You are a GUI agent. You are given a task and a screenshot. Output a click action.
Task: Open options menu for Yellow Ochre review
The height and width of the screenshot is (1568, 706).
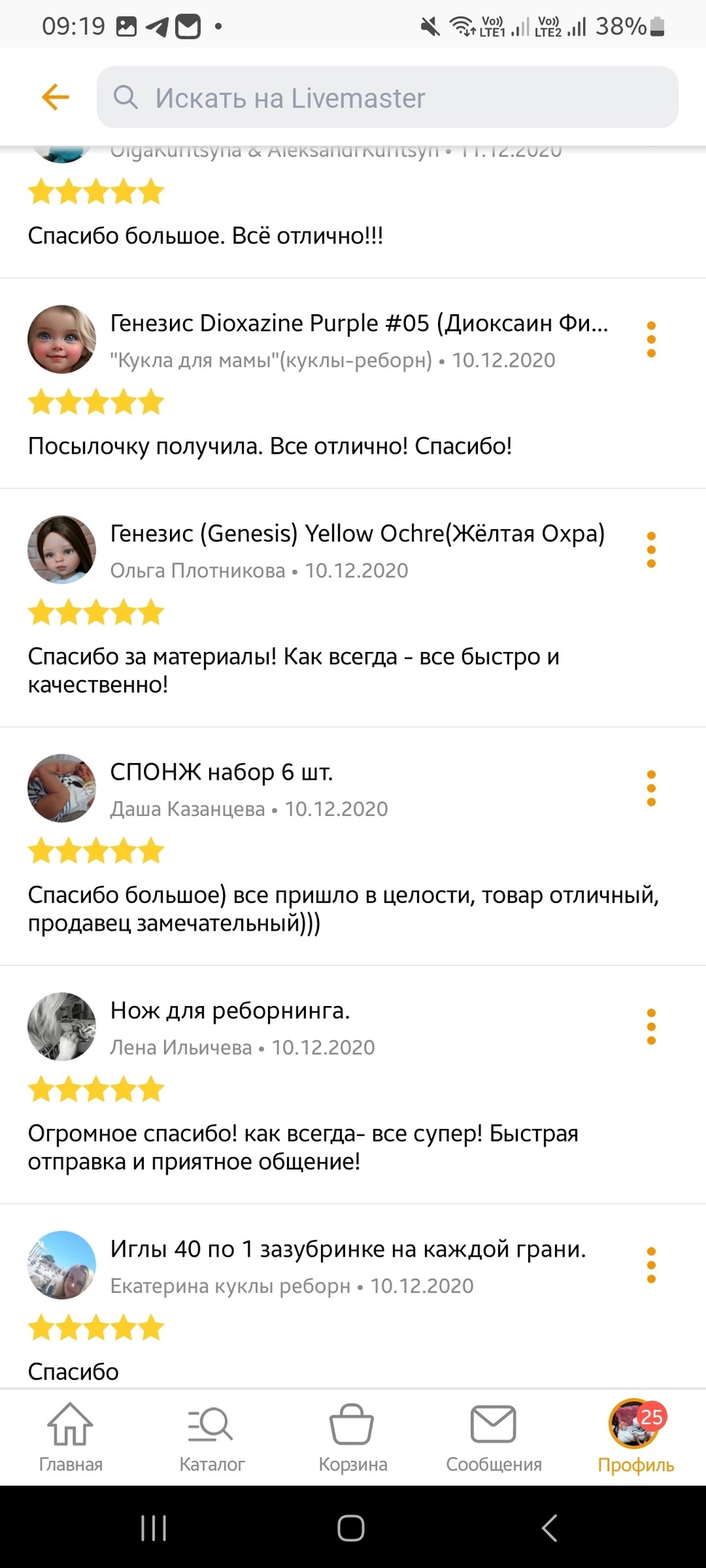pyautogui.click(x=651, y=550)
